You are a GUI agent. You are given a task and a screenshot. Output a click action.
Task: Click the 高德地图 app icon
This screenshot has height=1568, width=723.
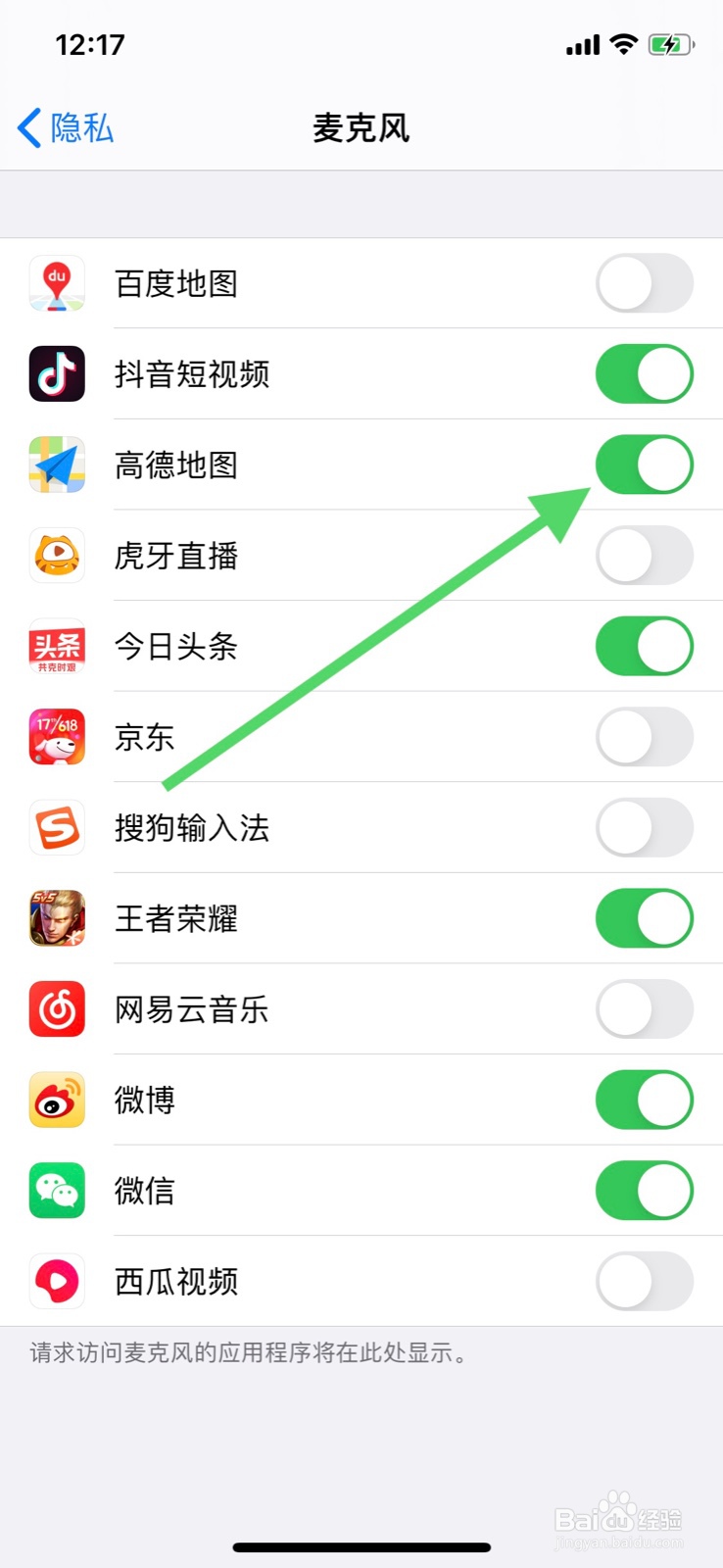[56, 465]
